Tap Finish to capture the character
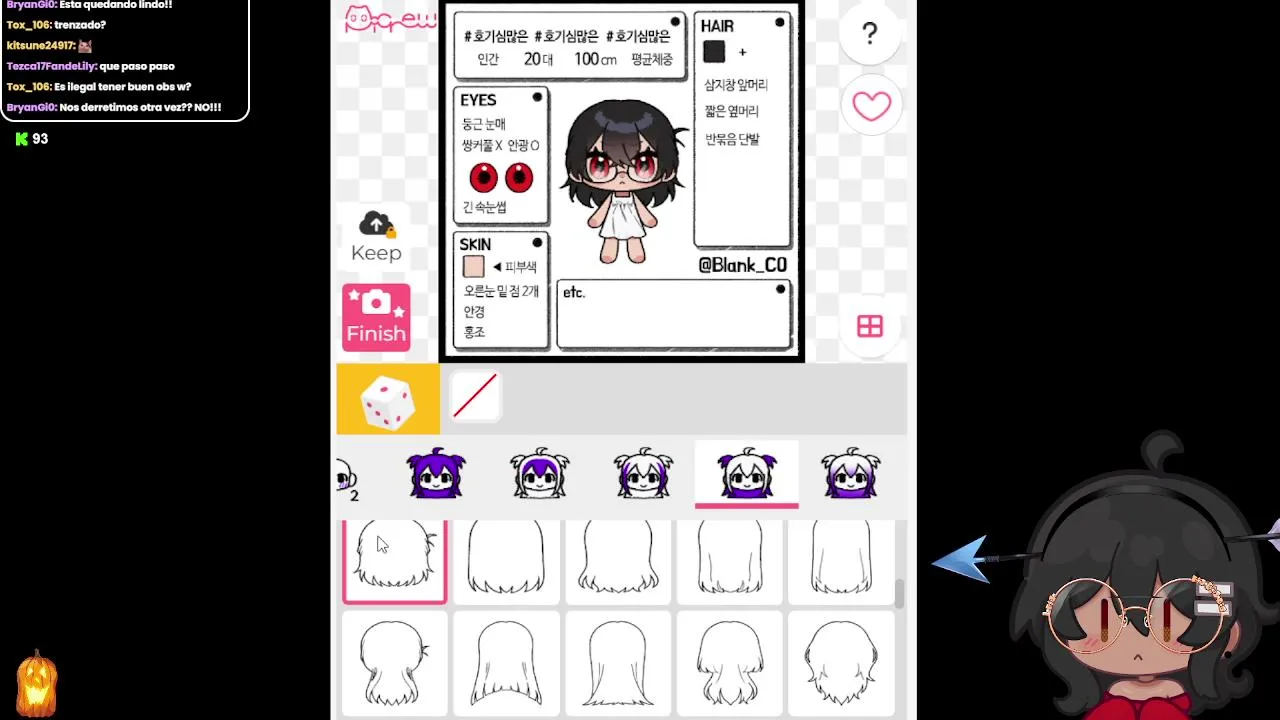 click(376, 317)
